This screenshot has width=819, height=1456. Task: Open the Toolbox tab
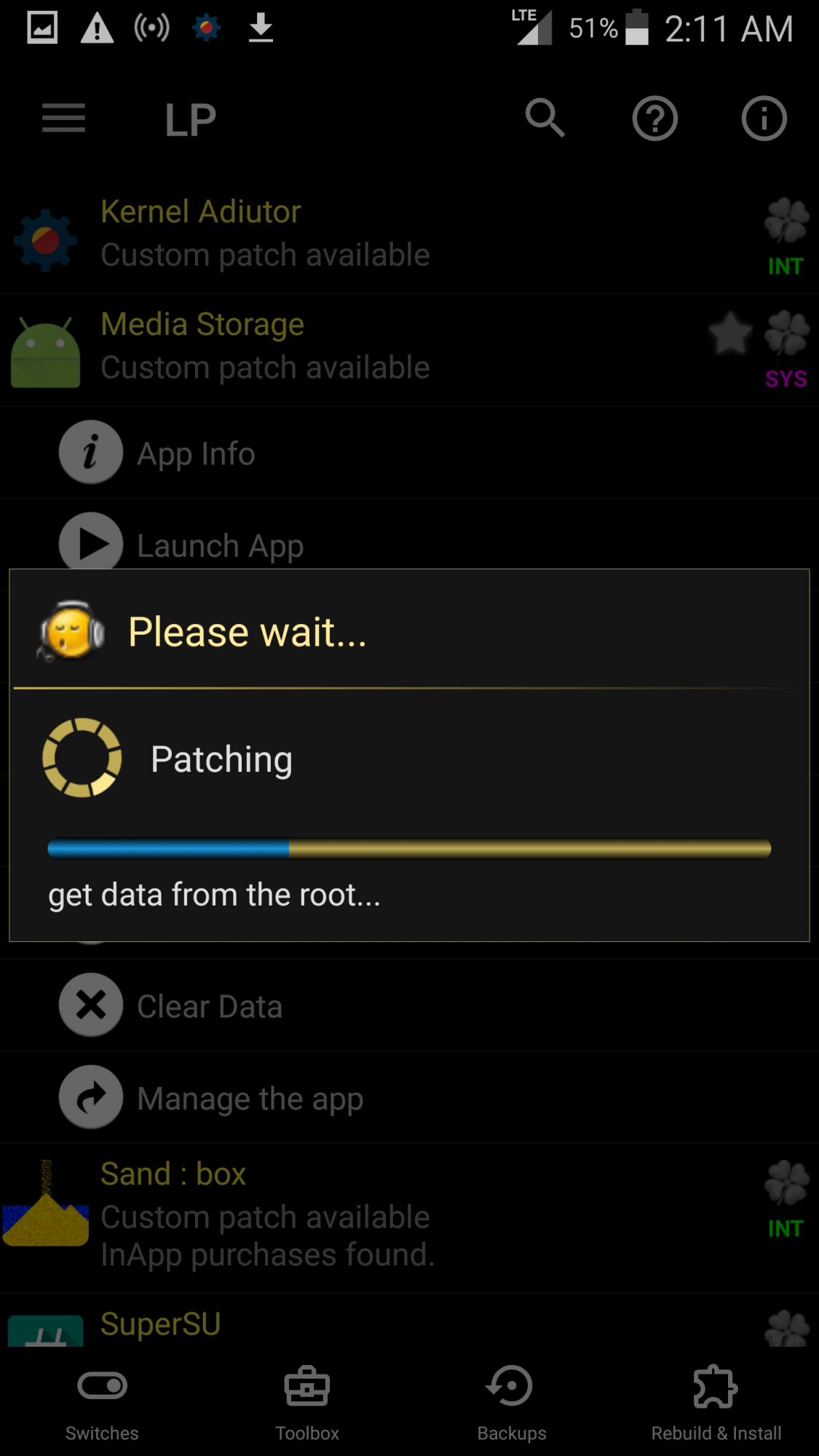307,1403
